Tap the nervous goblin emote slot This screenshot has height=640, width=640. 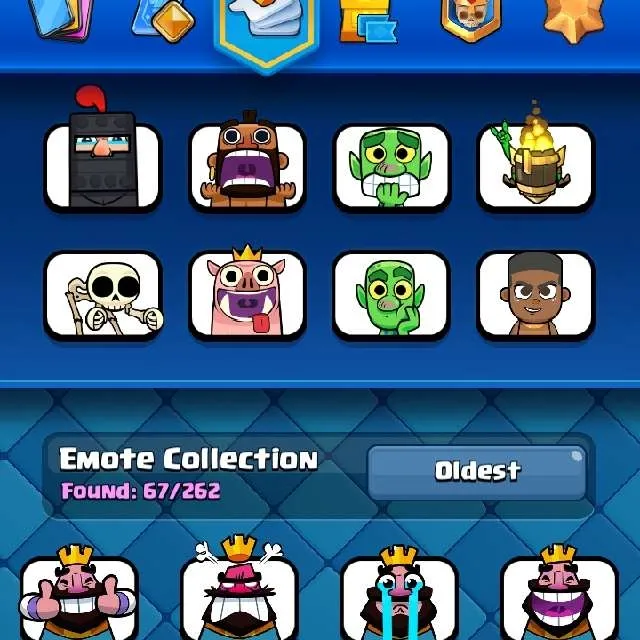click(x=391, y=167)
